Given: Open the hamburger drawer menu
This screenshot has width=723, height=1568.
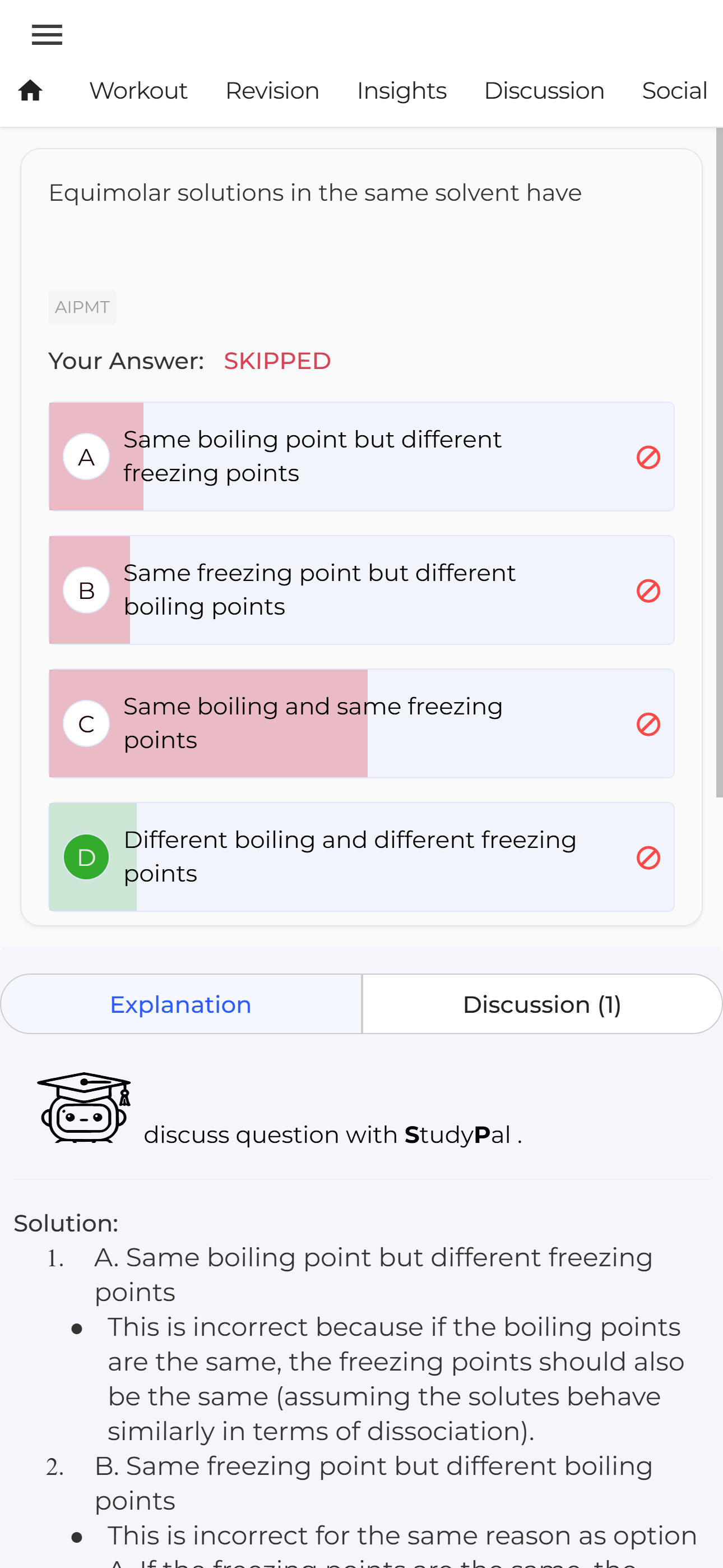Looking at the screenshot, I should [x=47, y=35].
